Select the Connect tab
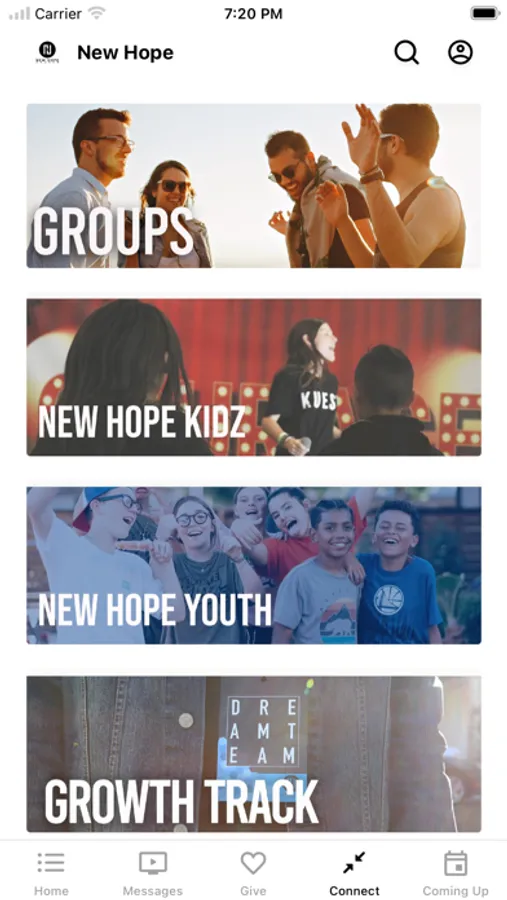The width and height of the screenshot is (507, 900). 354,874
